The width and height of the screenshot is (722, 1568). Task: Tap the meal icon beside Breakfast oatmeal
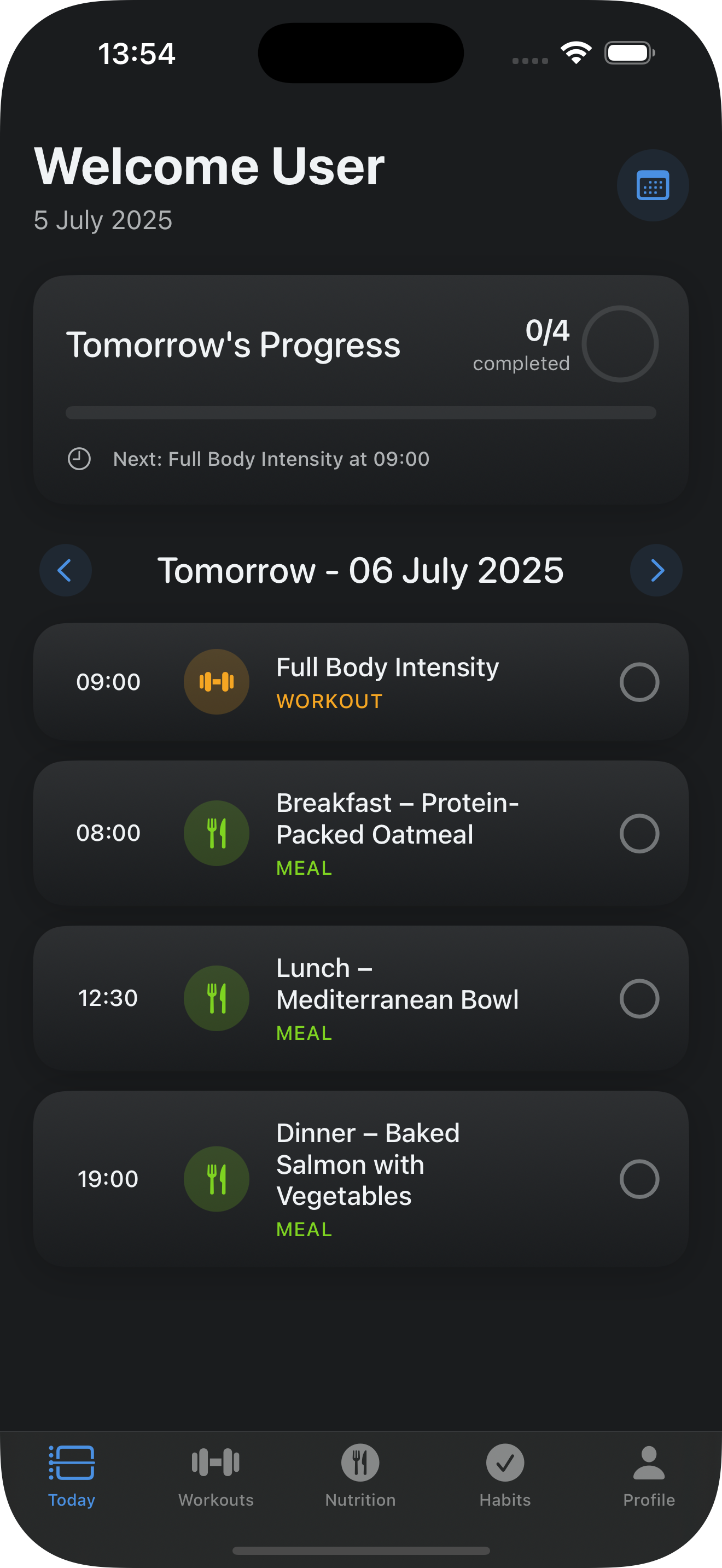tap(216, 833)
